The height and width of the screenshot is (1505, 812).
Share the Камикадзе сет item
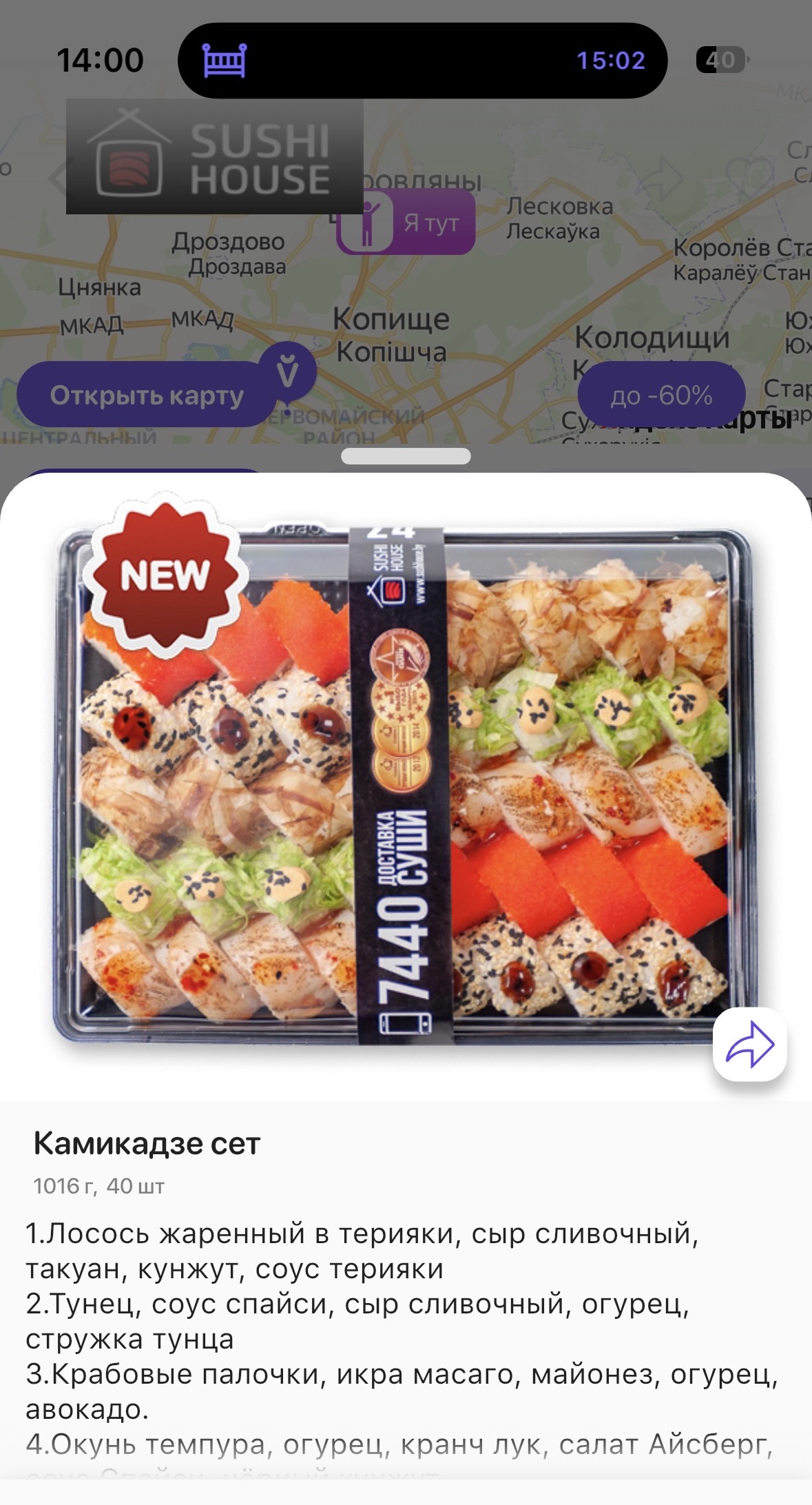click(749, 1045)
